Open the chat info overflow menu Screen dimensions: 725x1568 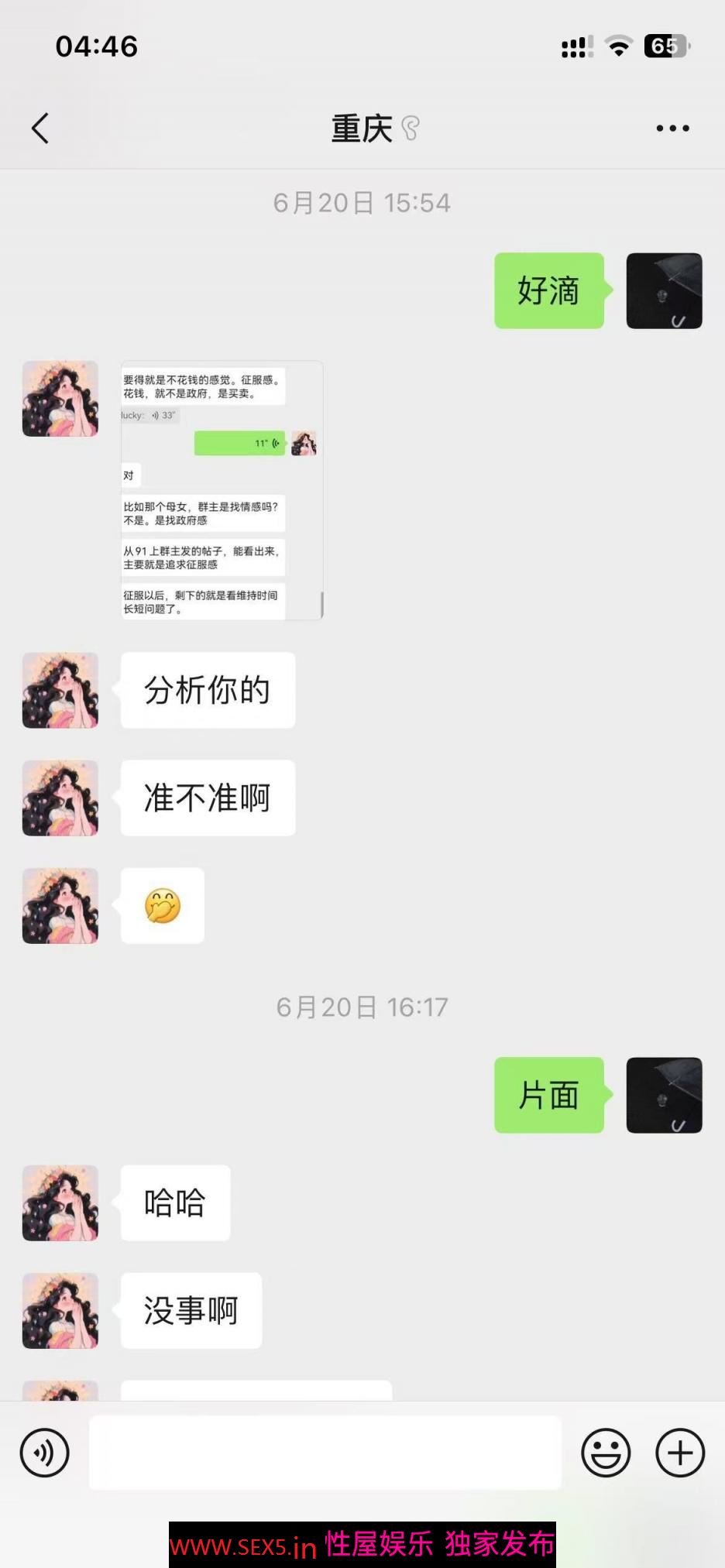[672, 129]
